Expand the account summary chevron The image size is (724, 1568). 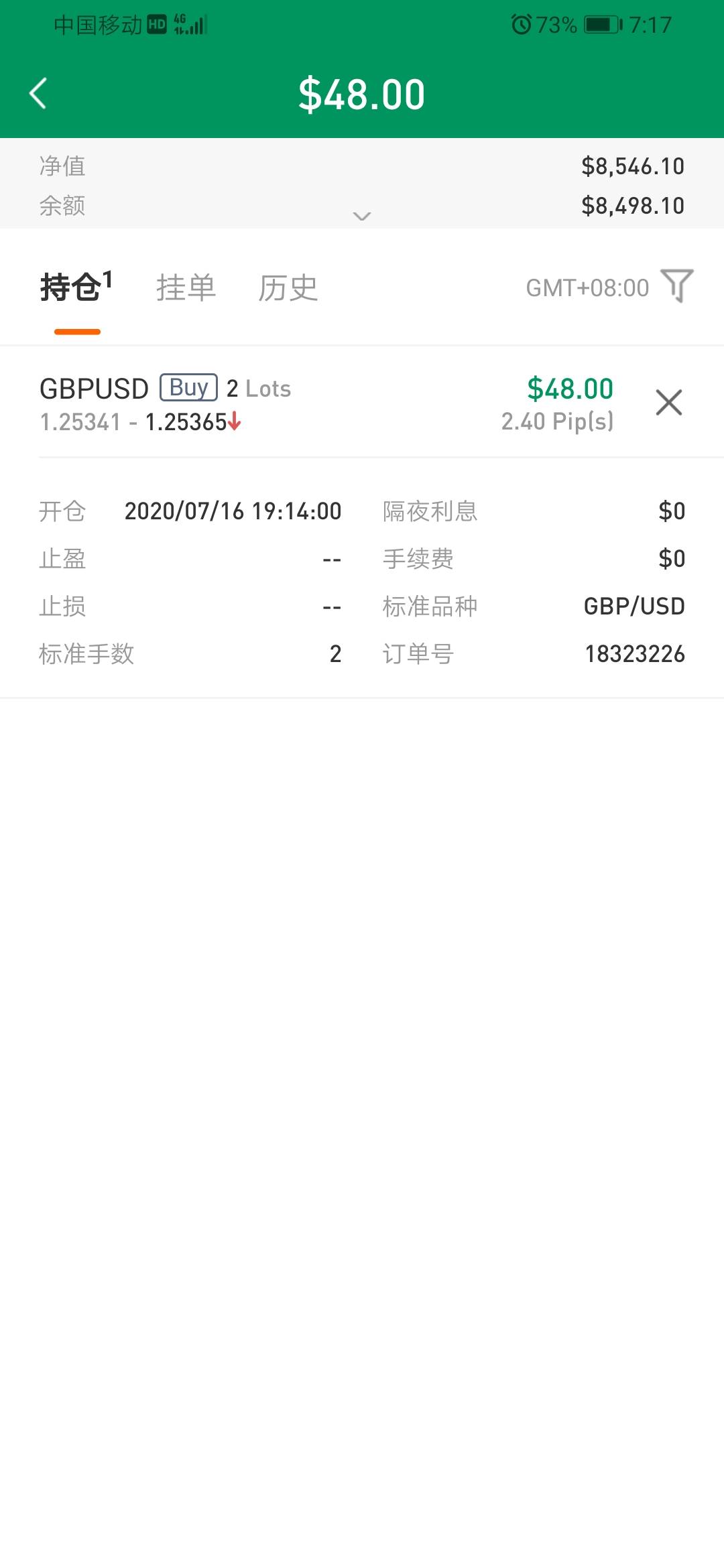tap(362, 216)
